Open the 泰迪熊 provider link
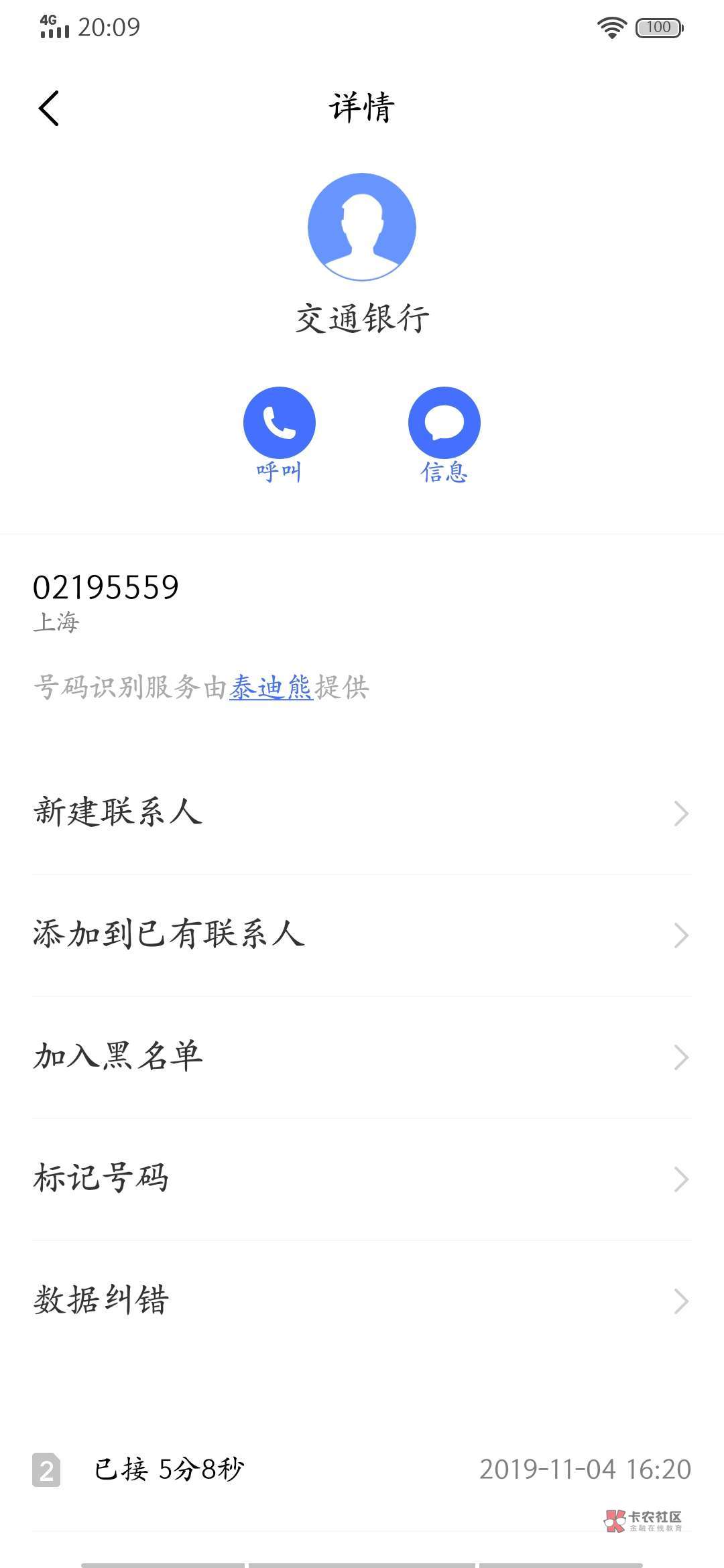Viewport: 724px width, 1568px height. [x=271, y=687]
